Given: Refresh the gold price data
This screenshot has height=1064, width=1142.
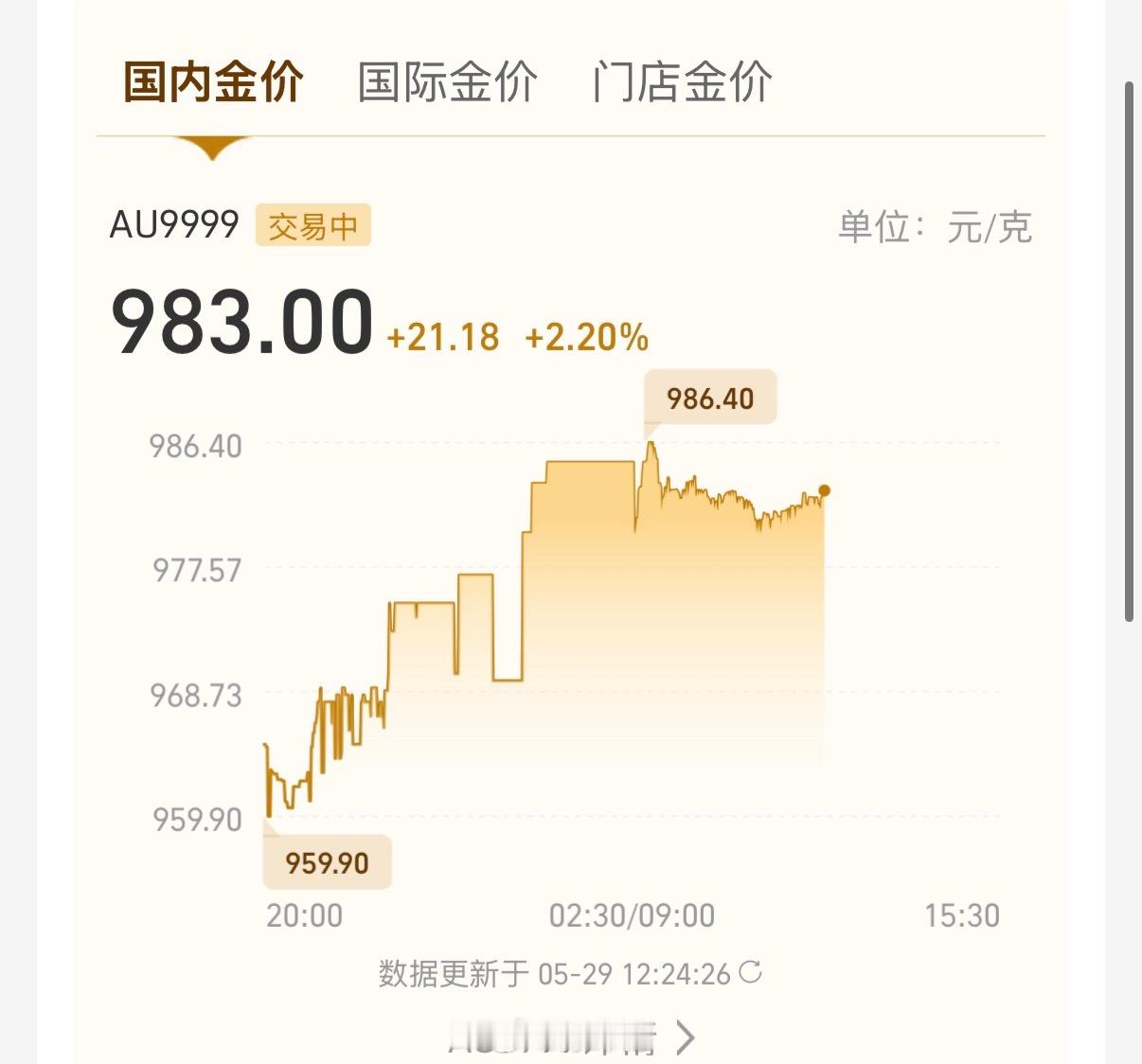Looking at the screenshot, I should 750,971.
